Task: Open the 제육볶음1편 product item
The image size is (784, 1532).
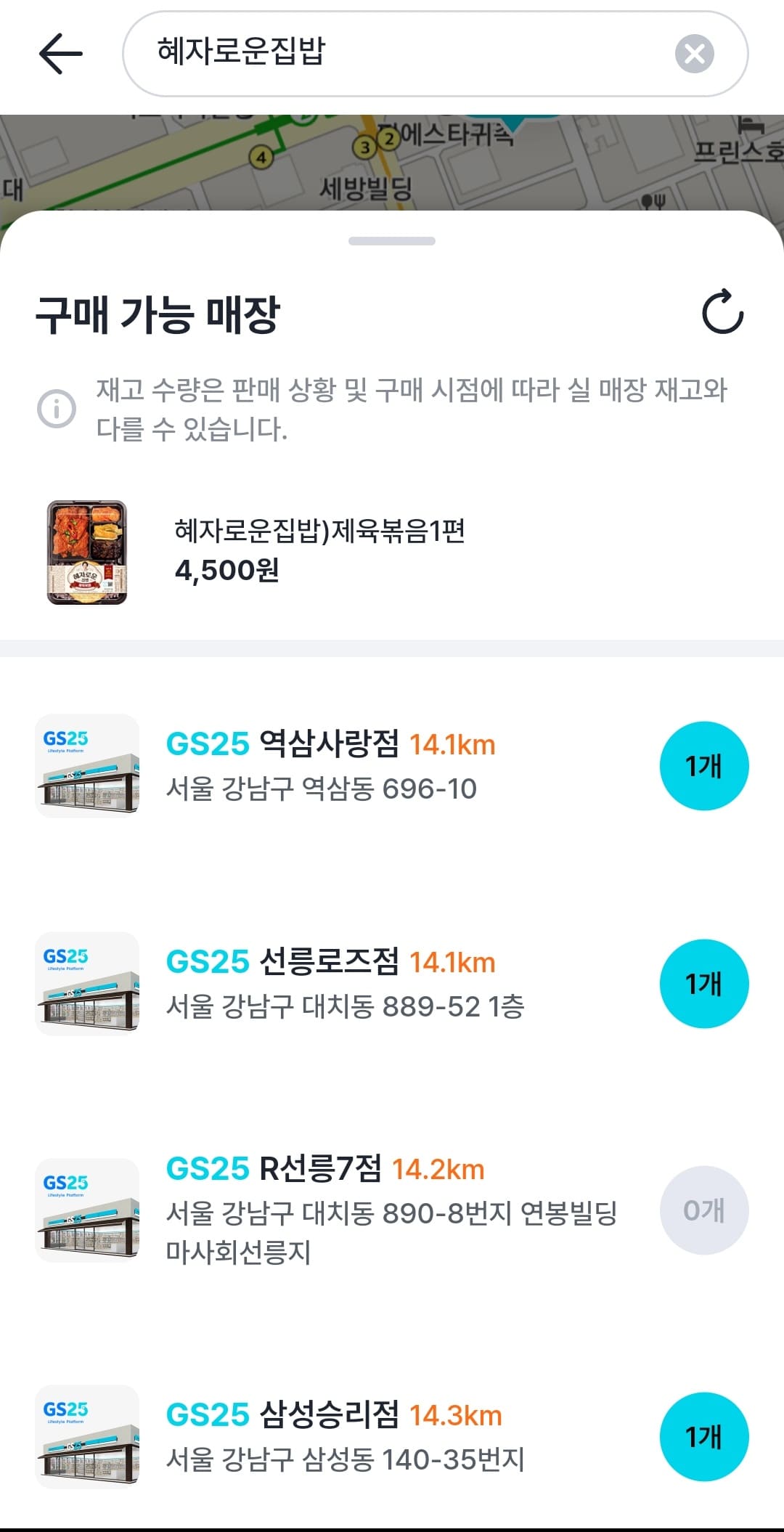Action: [x=319, y=551]
